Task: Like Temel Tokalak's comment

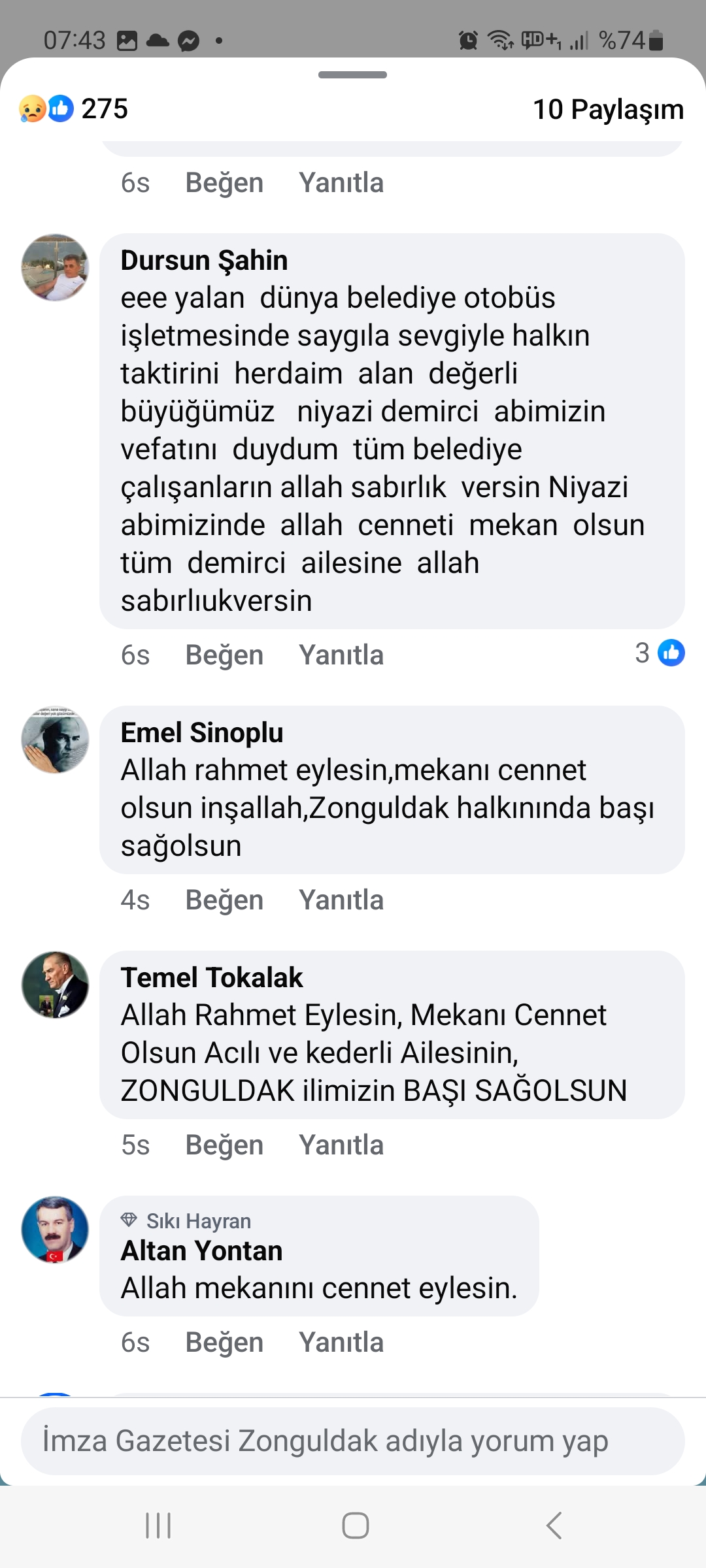Action: tap(224, 1145)
